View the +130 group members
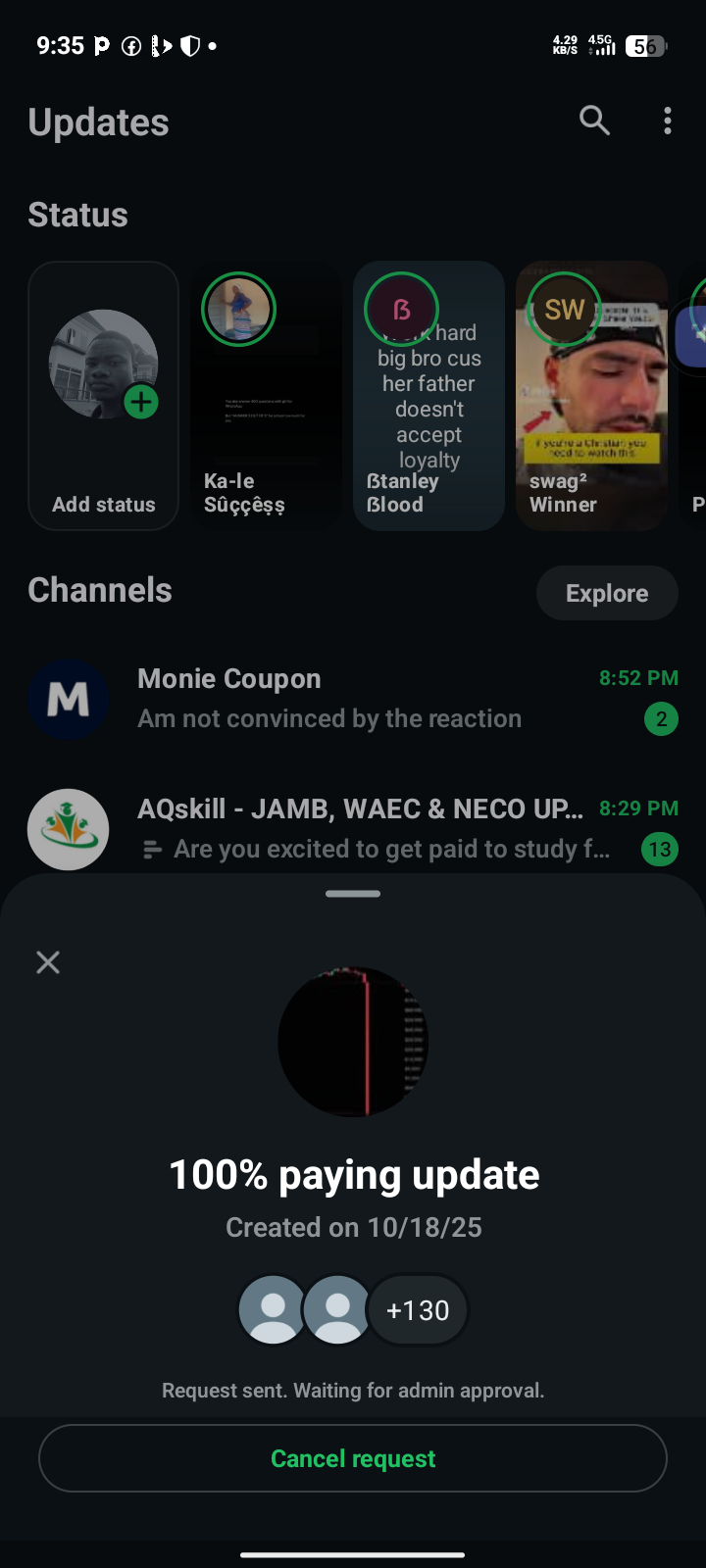Viewport: 706px width, 1568px height. (418, 1310)
